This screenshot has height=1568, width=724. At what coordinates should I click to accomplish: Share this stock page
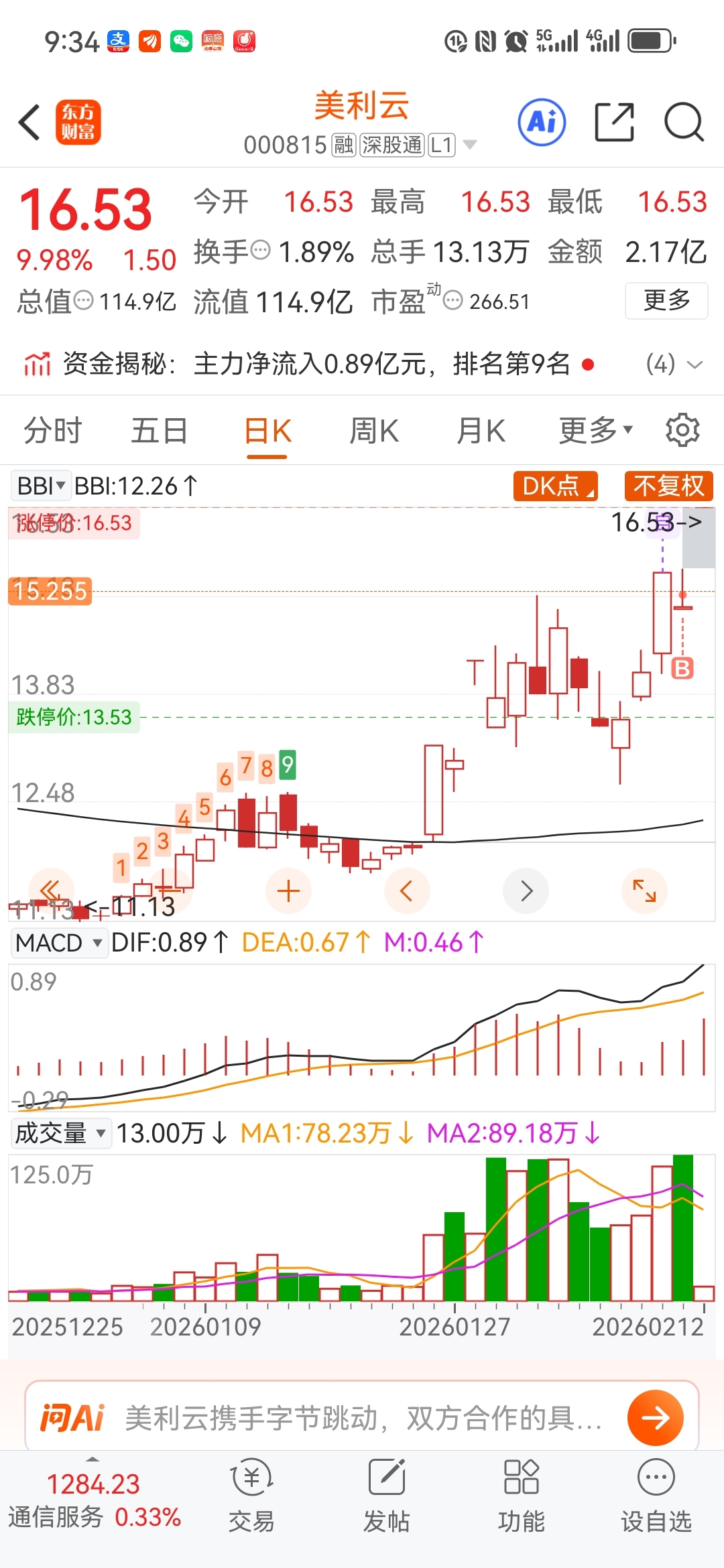click(614, 123)
